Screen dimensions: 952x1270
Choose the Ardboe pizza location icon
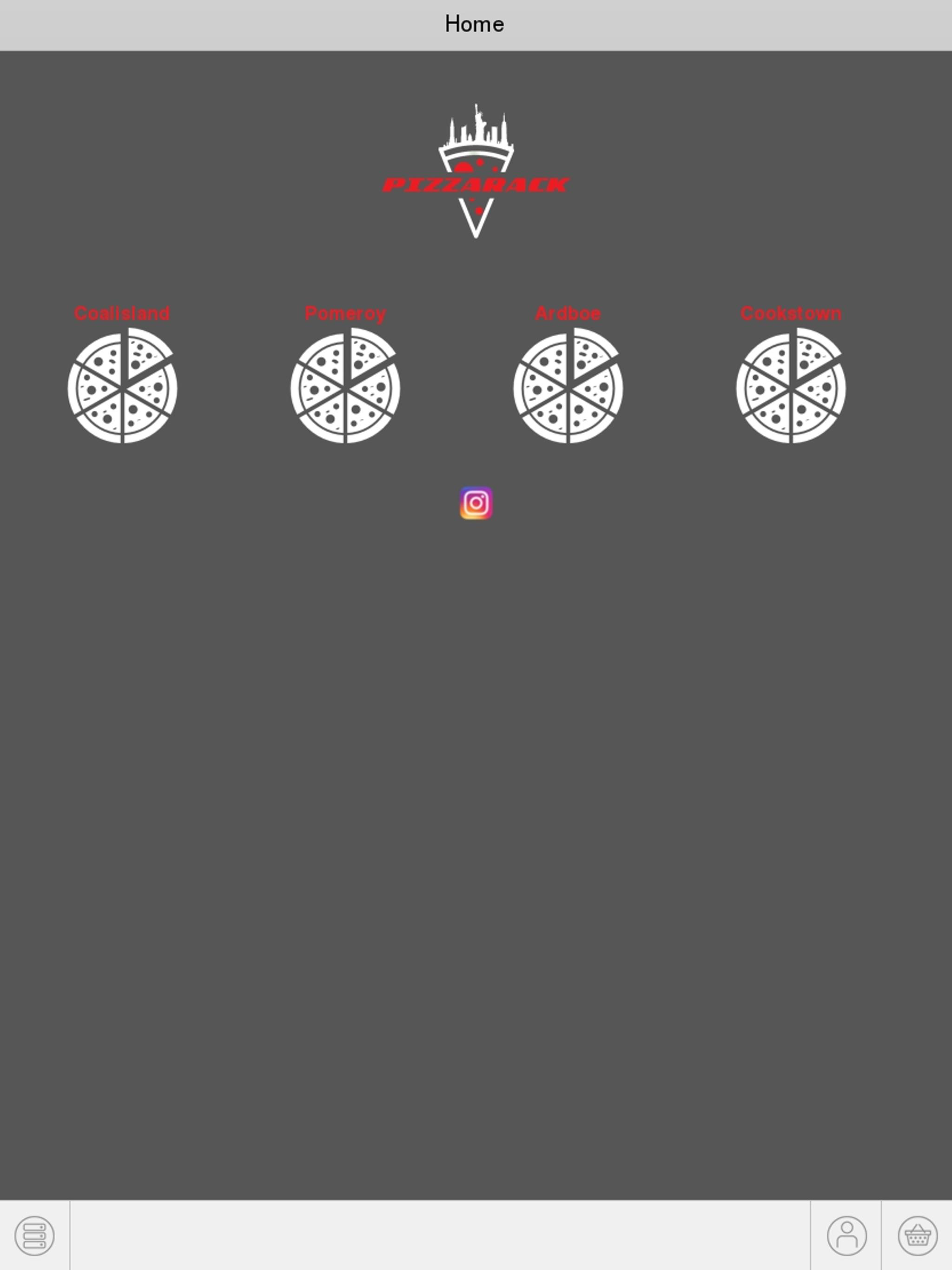(x=569, y=388)
